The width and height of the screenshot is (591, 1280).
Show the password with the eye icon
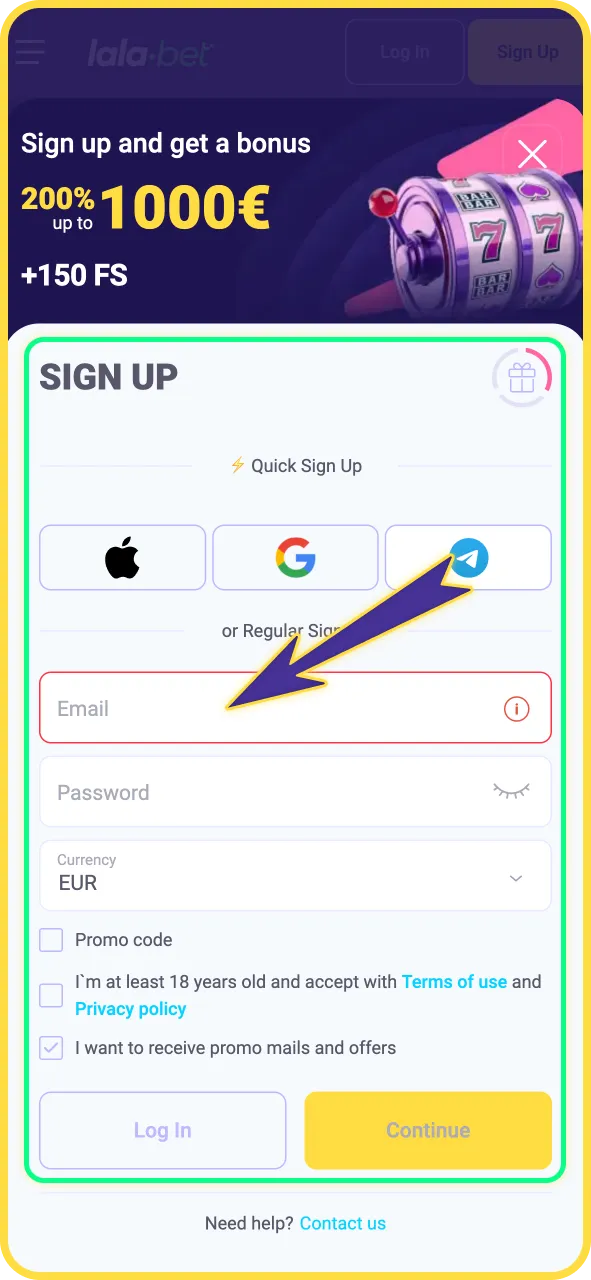point(511,791)
